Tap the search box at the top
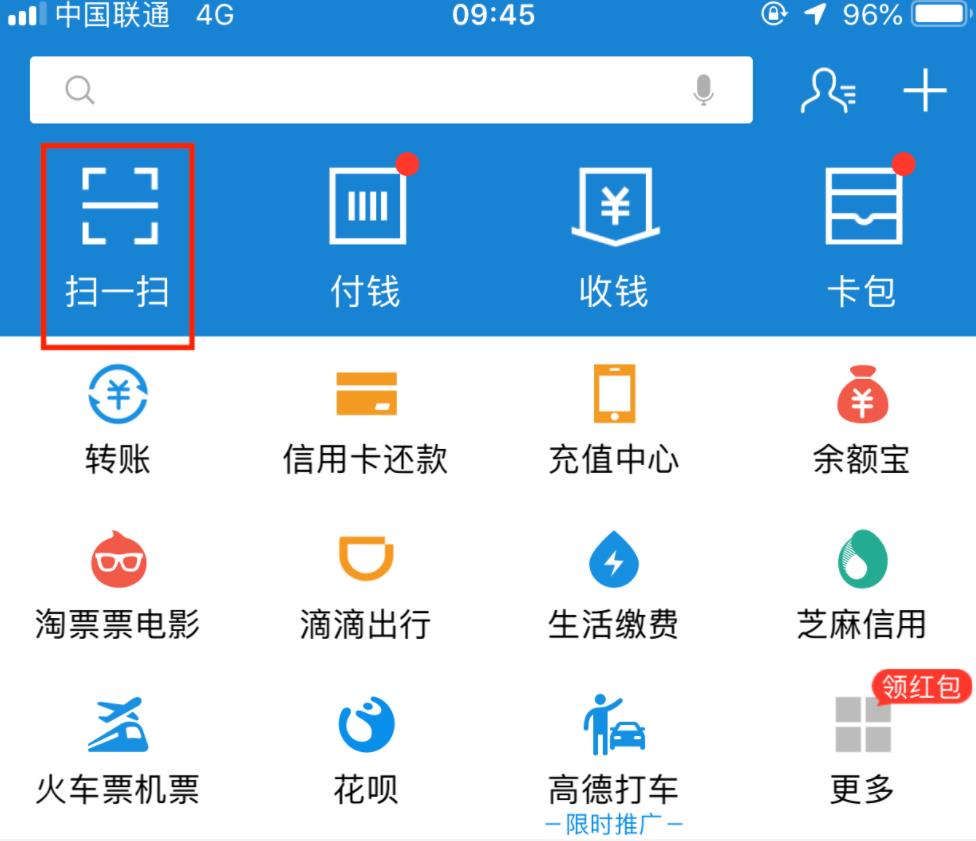This screenshot has height=841, width=976. point(380,91)
